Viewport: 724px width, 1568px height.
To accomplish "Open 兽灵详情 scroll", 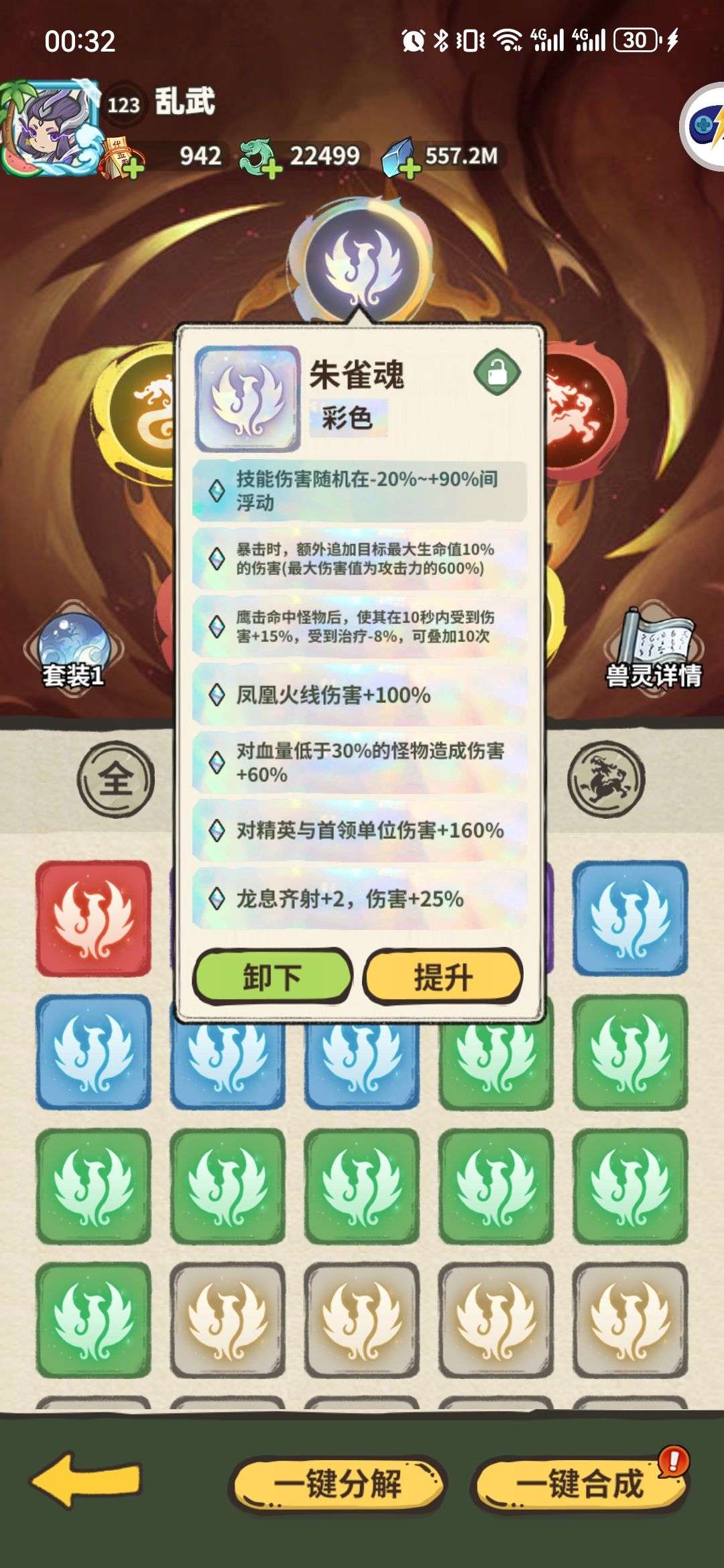I will click(653, 650).
